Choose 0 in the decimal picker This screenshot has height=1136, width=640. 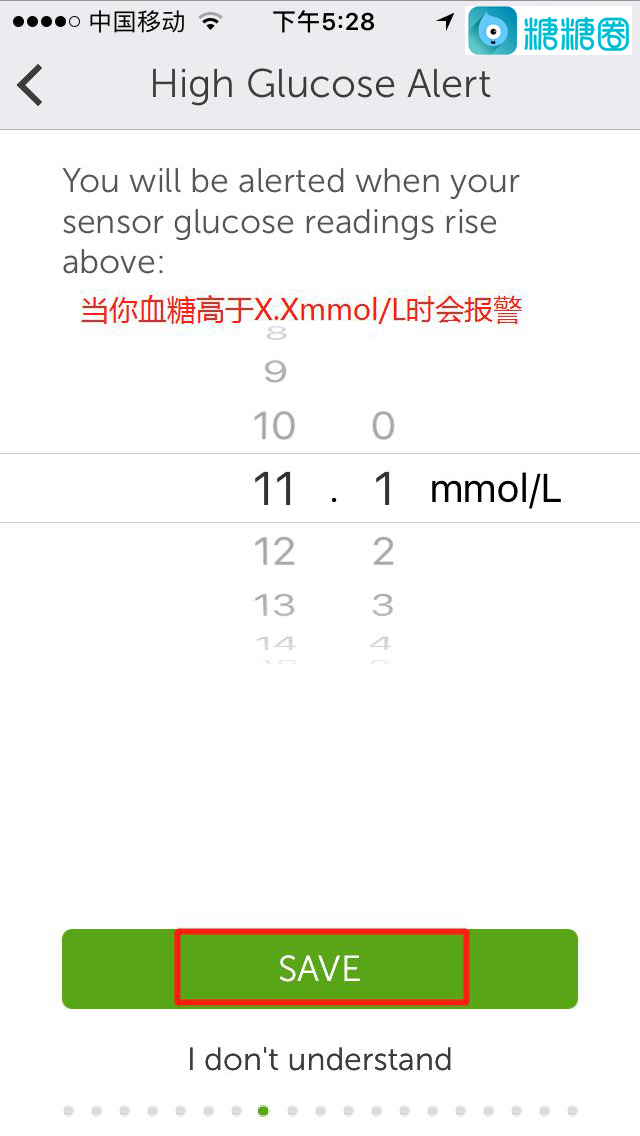point(384,426)
